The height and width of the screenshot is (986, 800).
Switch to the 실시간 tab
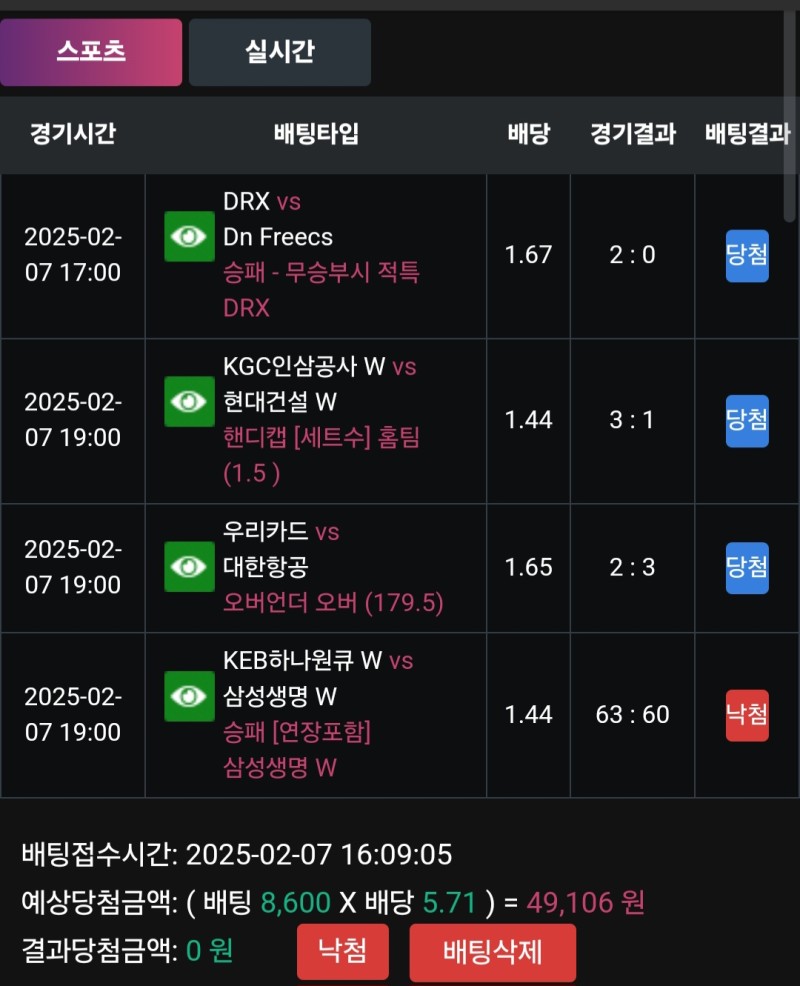279,52
